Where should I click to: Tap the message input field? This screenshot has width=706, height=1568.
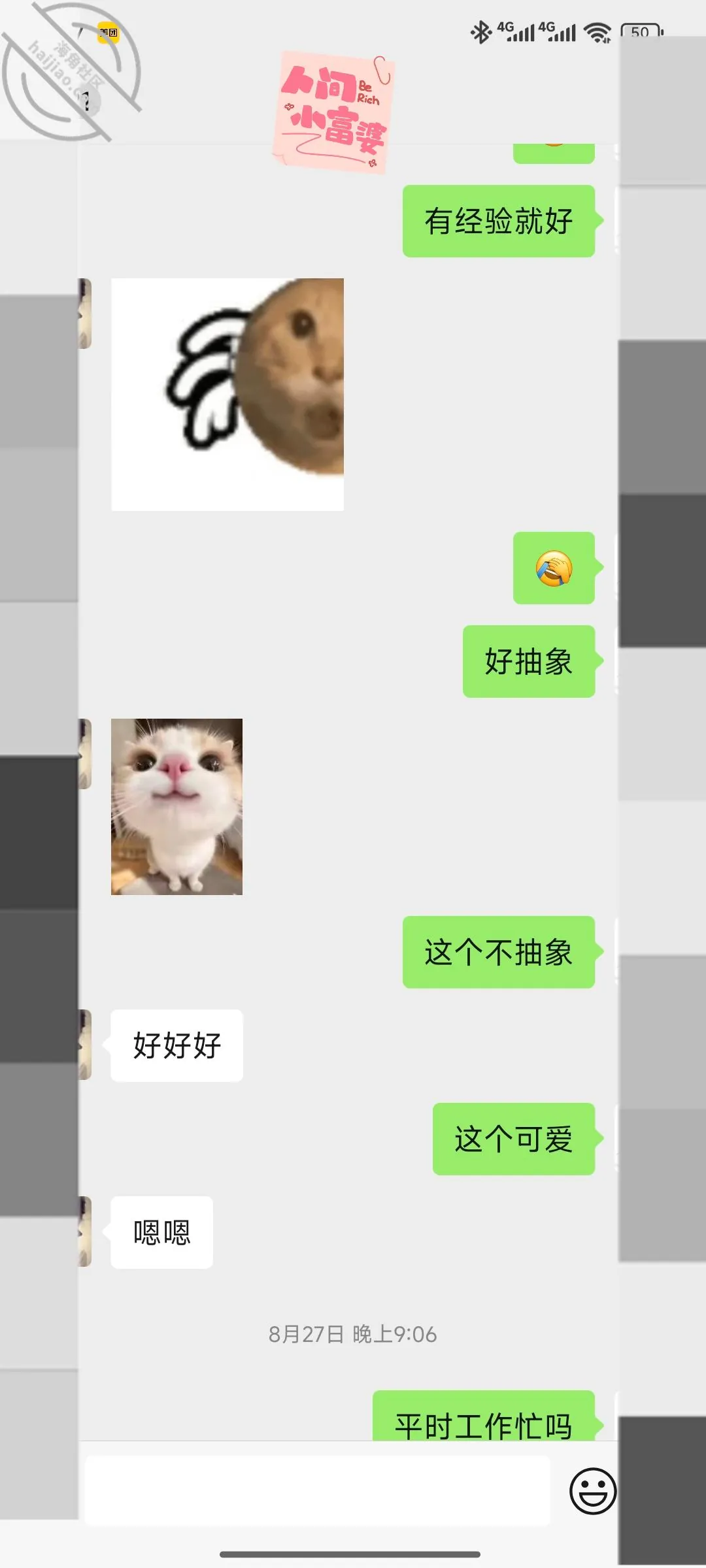tap(318, 1490)
